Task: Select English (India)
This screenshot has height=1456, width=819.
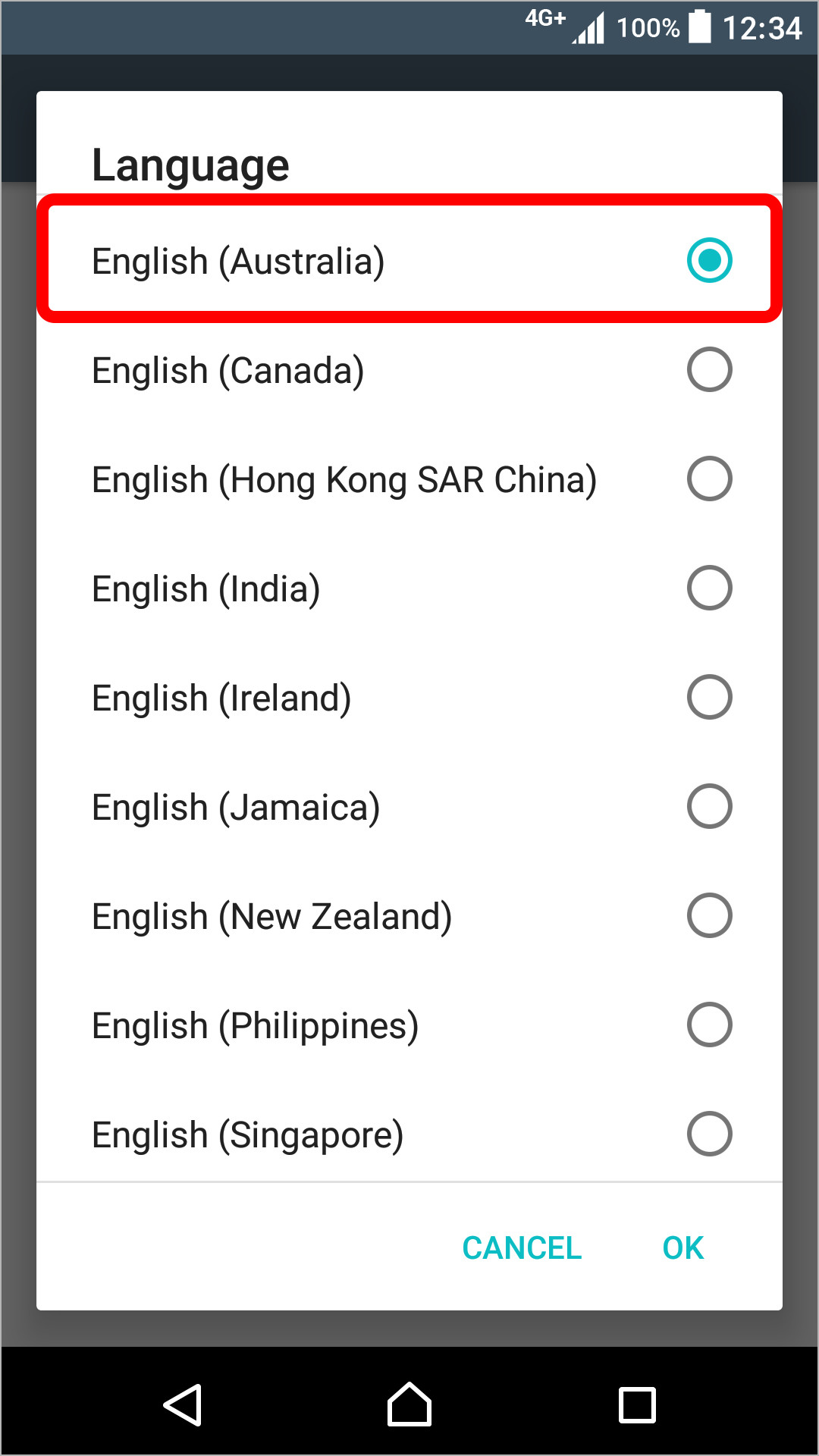Action: 409,588
